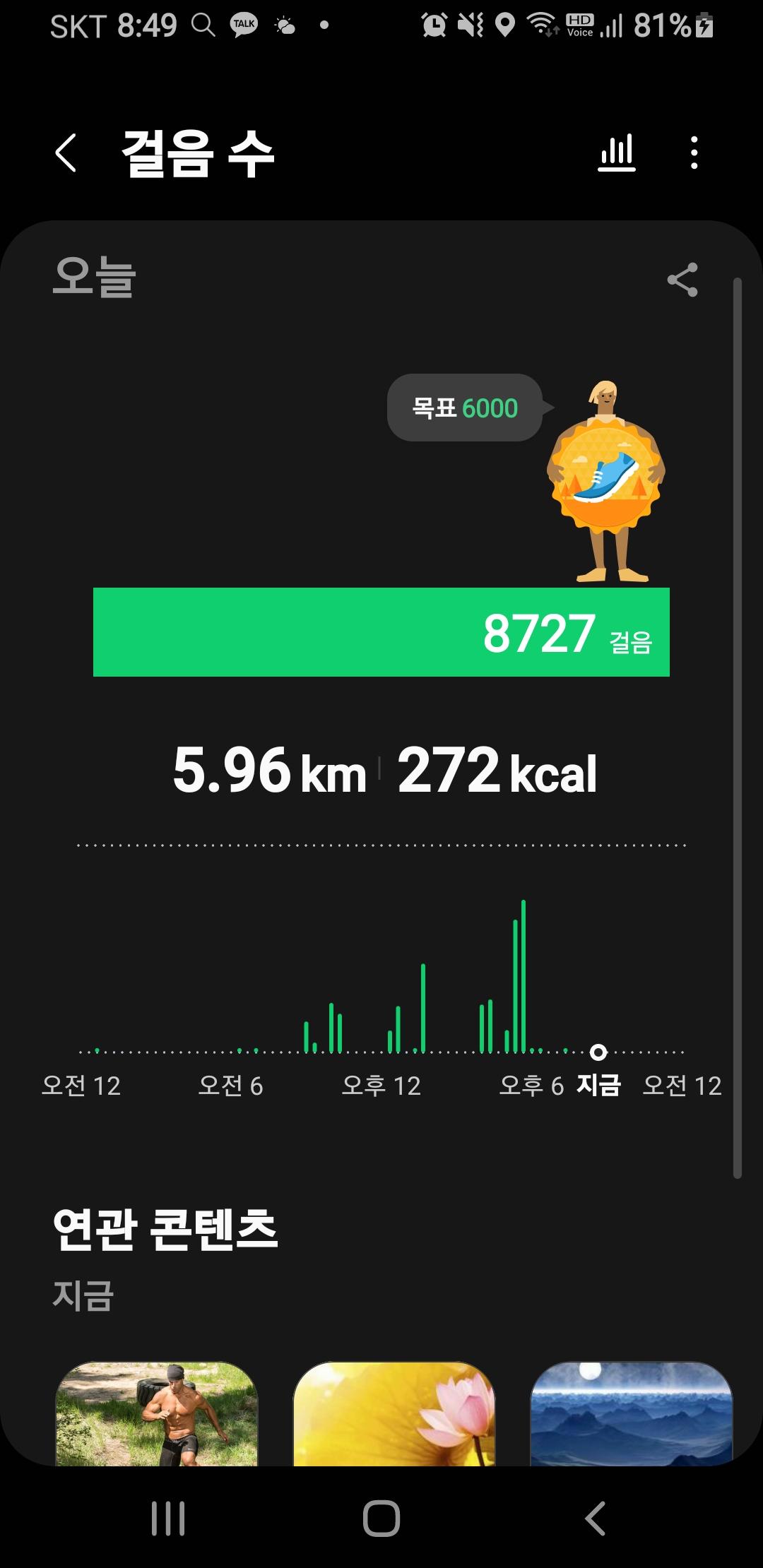763x1568 pixels.
Task: Share today's step count
Action: [x=682, y=280]
